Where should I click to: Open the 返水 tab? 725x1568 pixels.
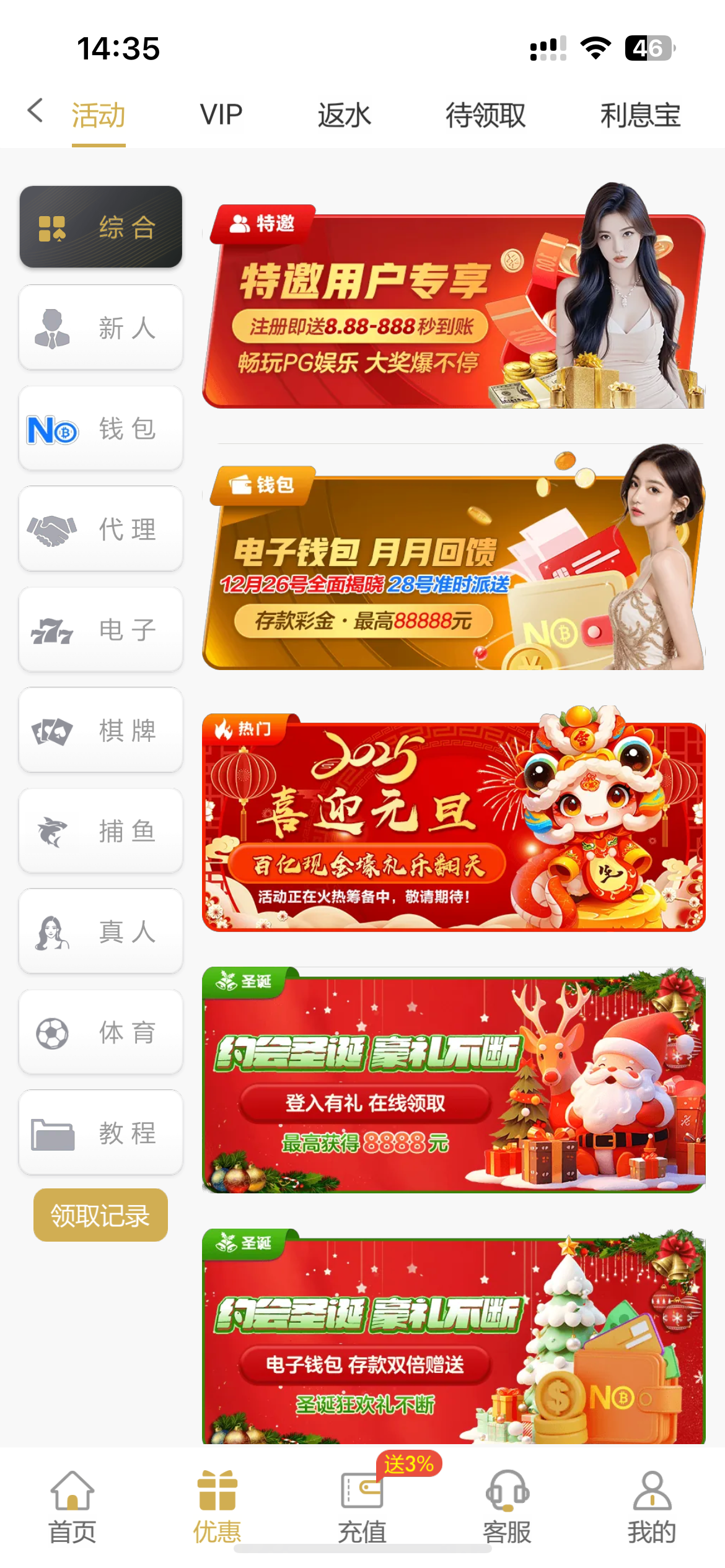click(x=344, y=115)
